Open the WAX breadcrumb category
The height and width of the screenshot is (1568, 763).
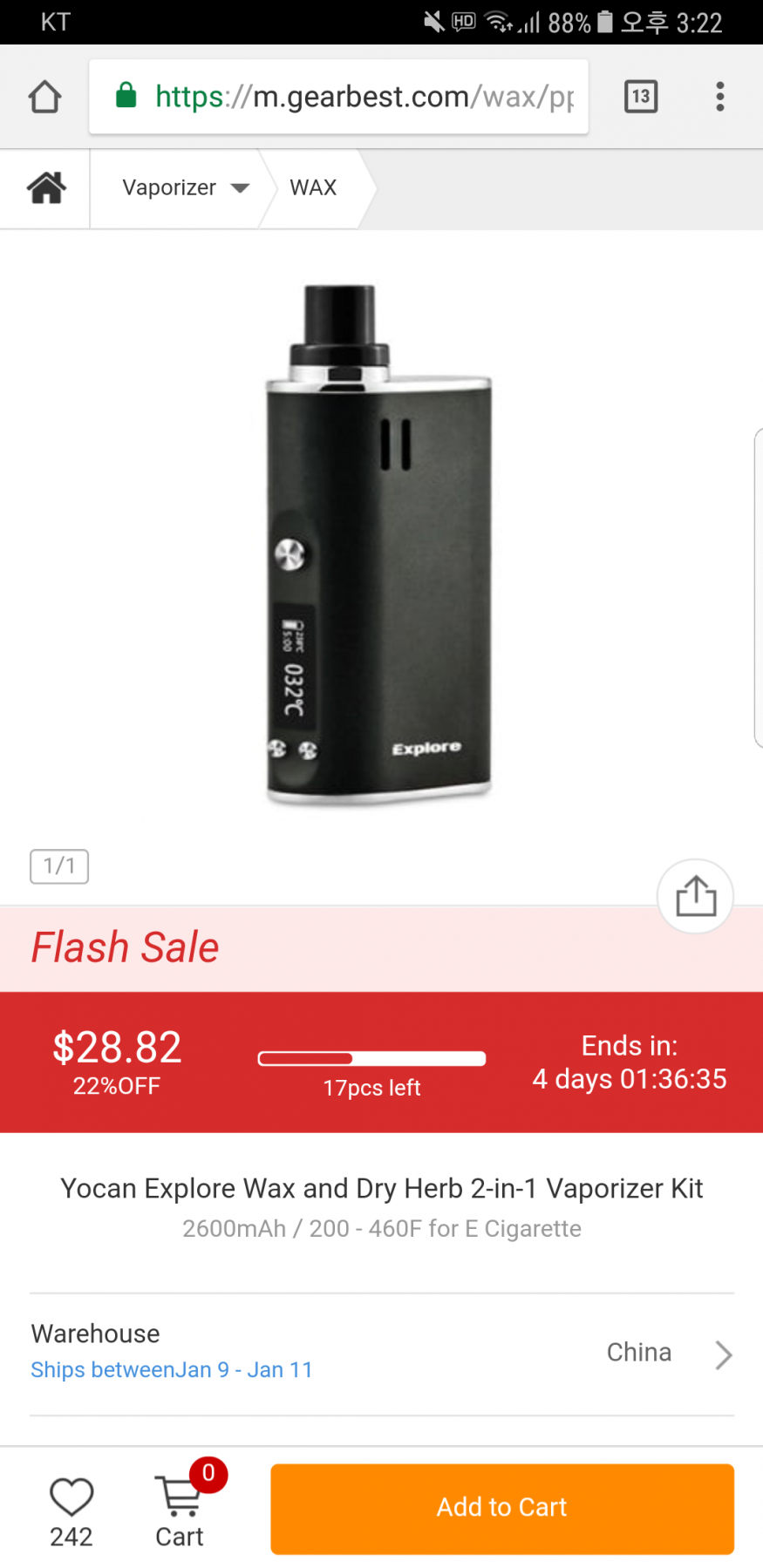click(313, 188)
